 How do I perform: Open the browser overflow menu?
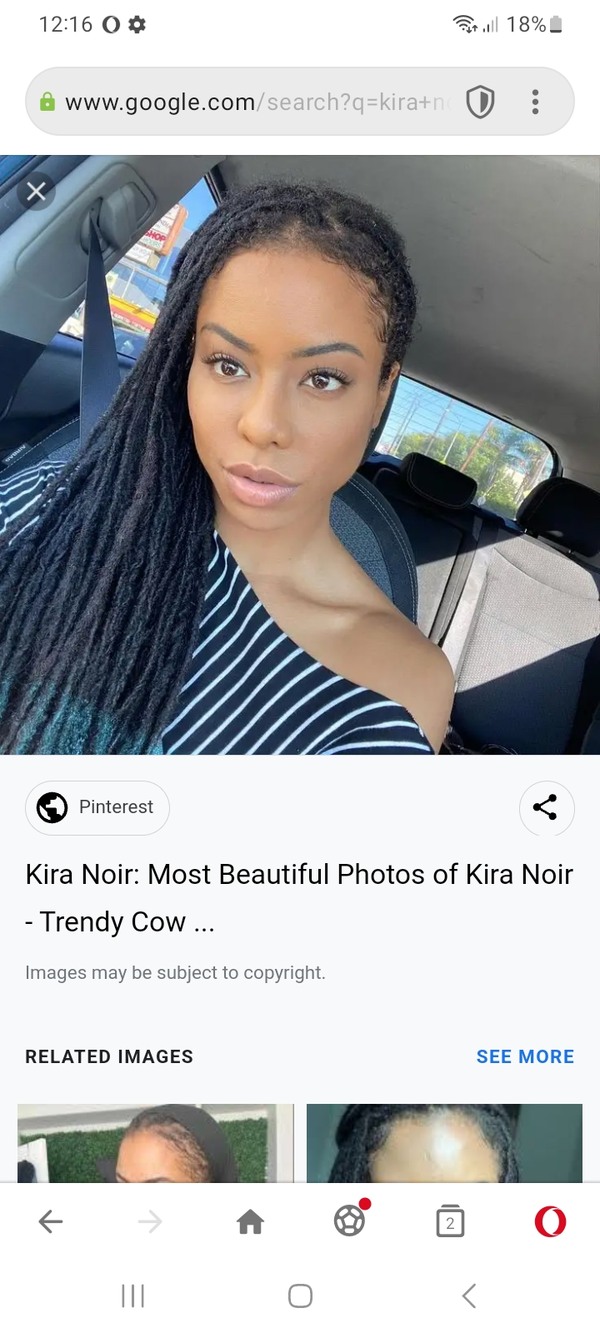(536, 102)
